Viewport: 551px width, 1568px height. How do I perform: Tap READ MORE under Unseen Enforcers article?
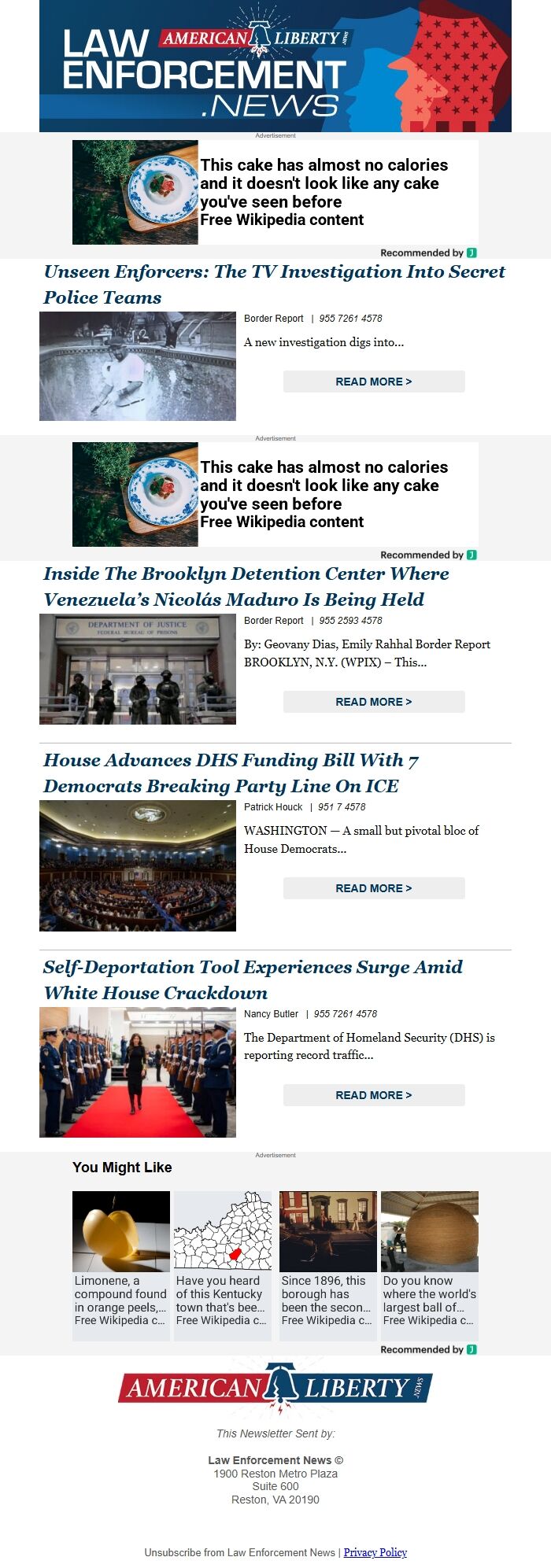[374, 382]
